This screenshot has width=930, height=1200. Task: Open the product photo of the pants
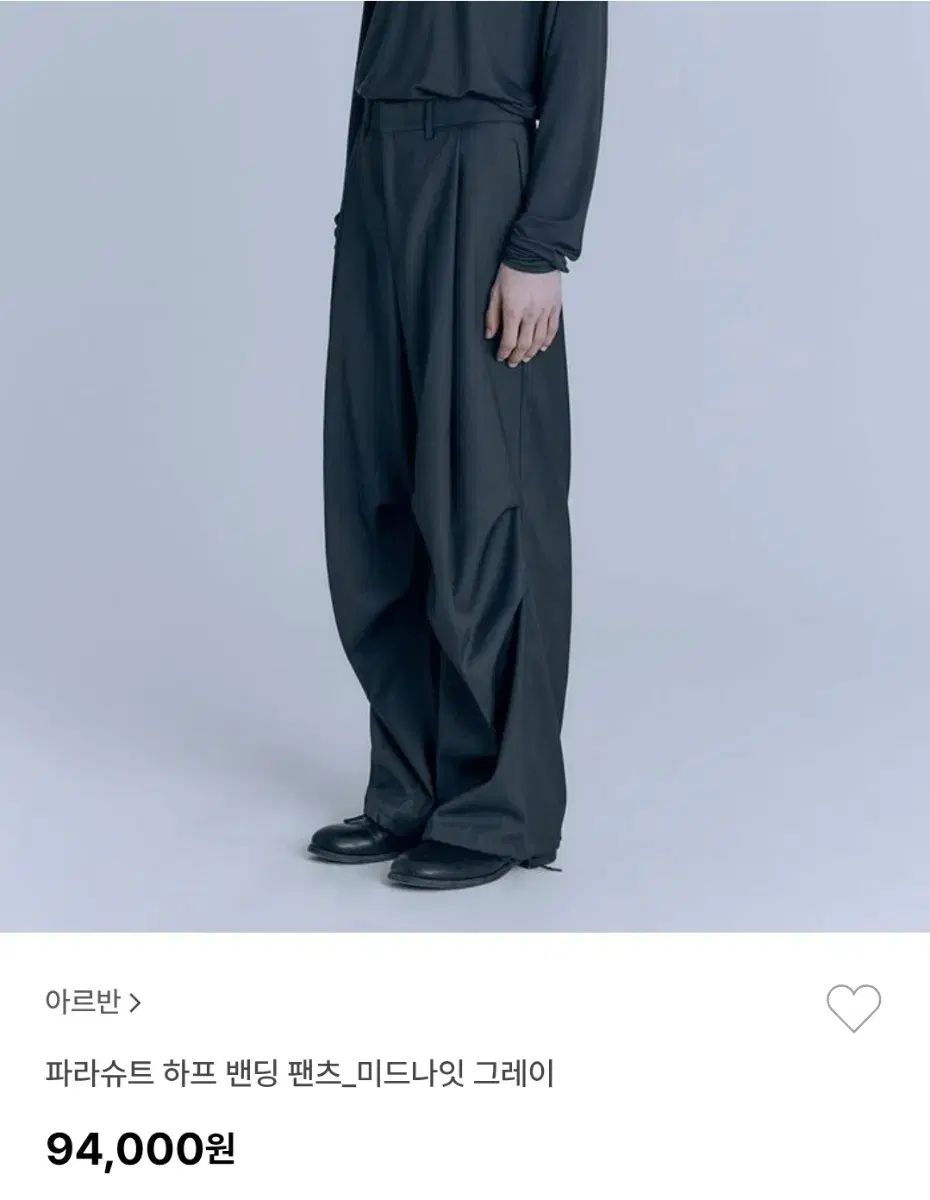[465, 465]
